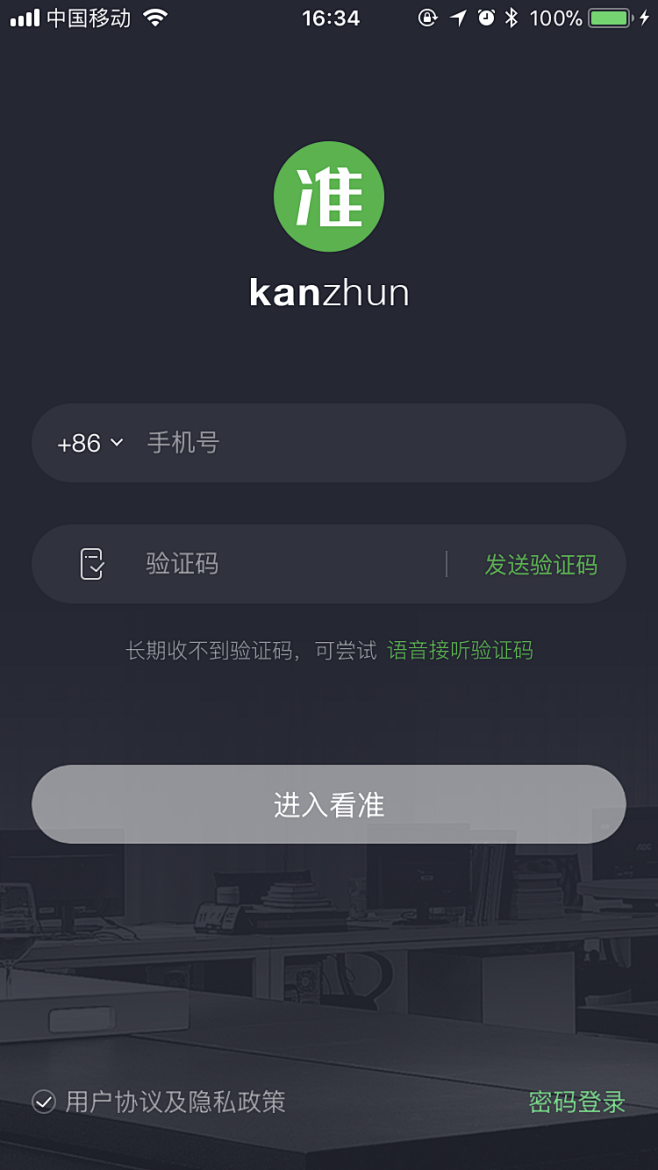
Task: Toggle the user agreement checkbox
Action: point(44,1101)
